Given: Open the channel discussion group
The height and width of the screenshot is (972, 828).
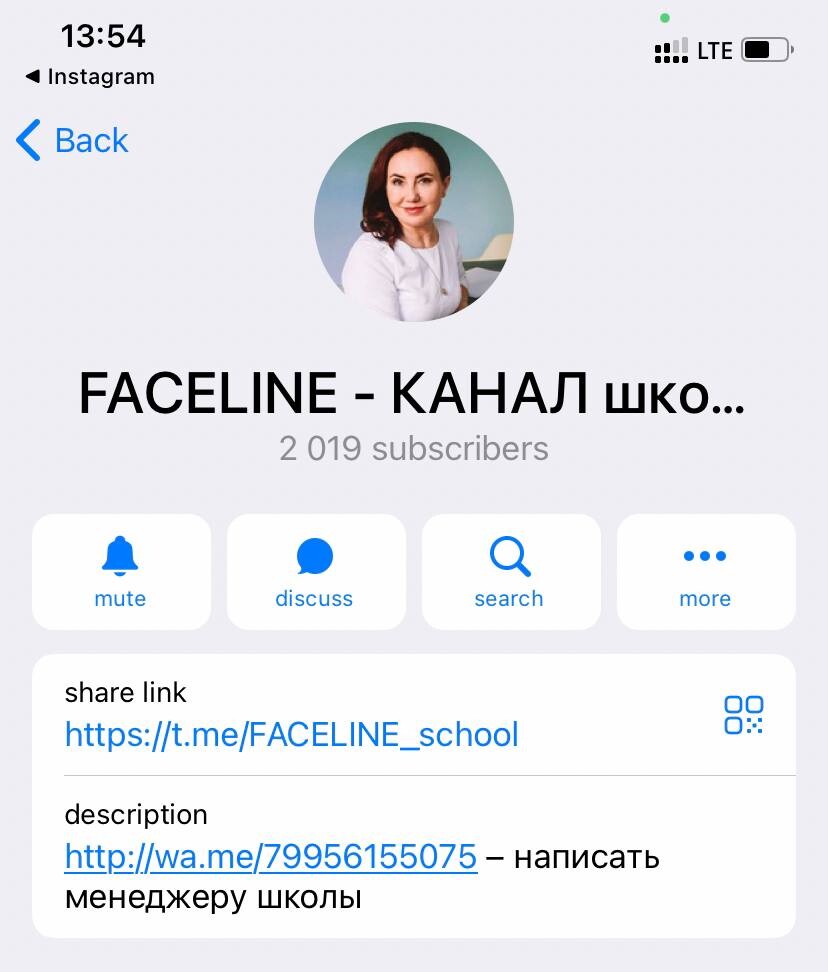Looking at the screenshot, I should click(x=315, y=572).
